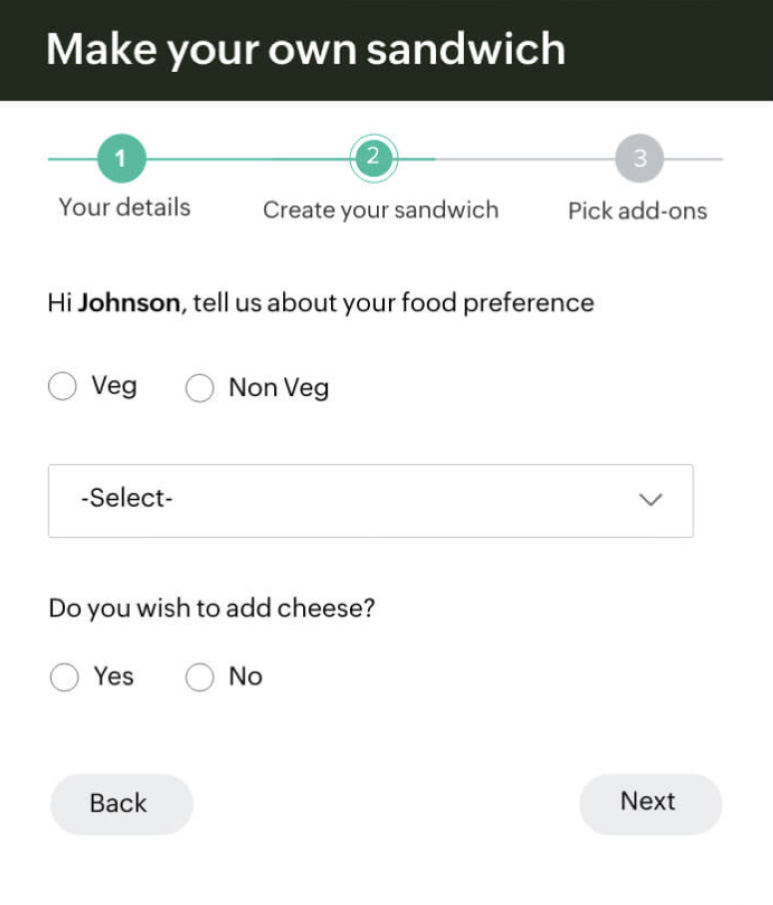Select the Veg option
Screen dimensions: 773x905
tap(62, 385)
